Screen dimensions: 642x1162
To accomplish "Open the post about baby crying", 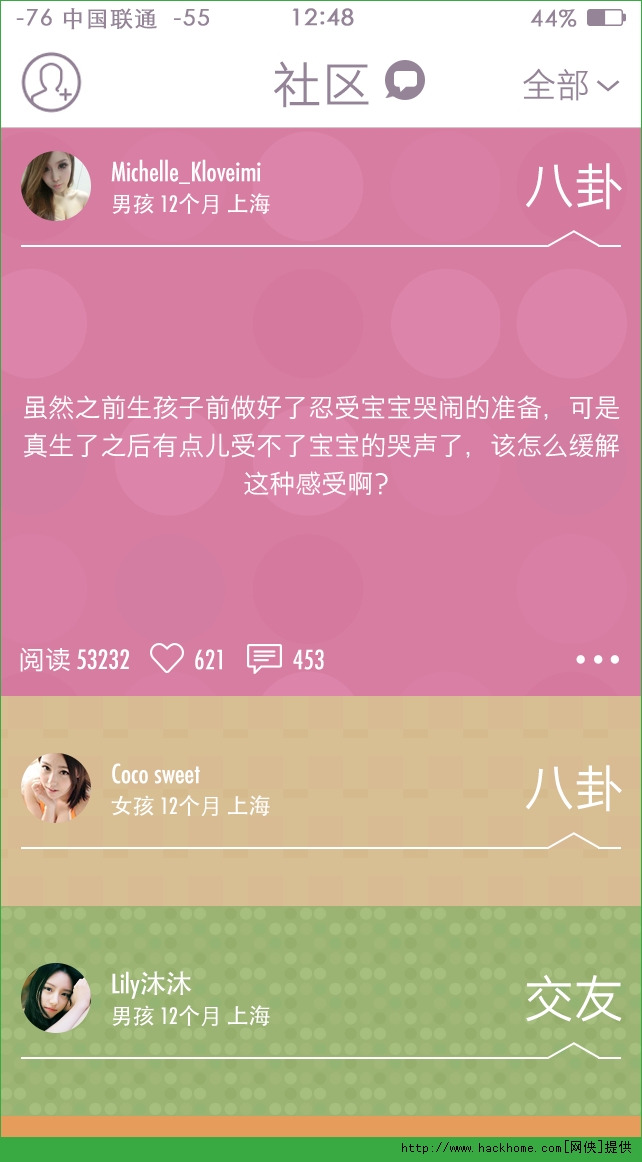I will 320,445.
